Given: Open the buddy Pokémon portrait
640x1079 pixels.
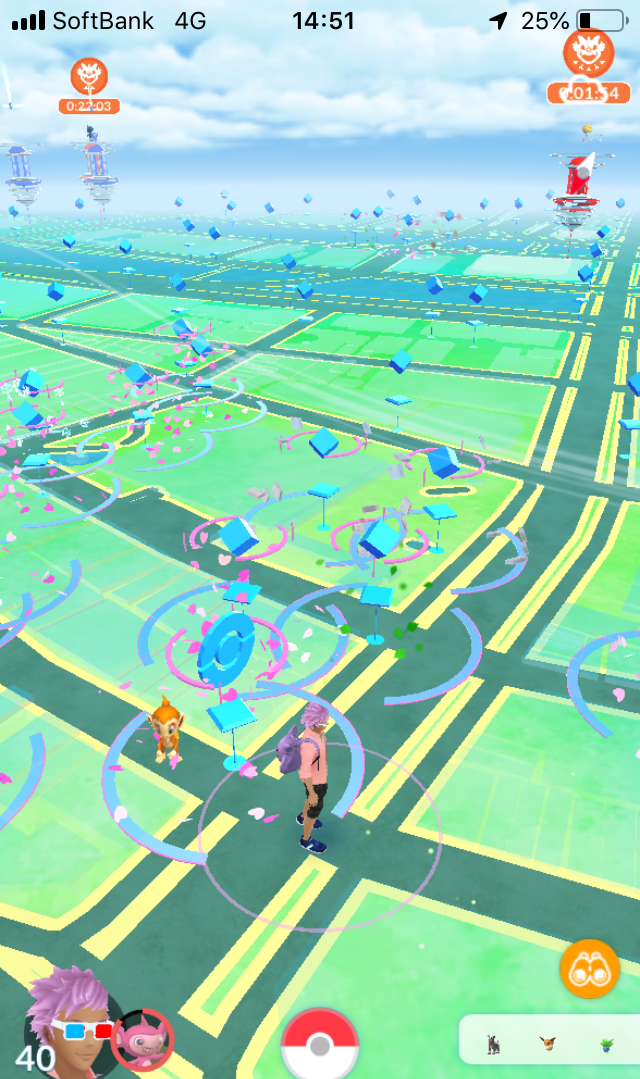Looking at the screenshot, I should click(142, 1042).
